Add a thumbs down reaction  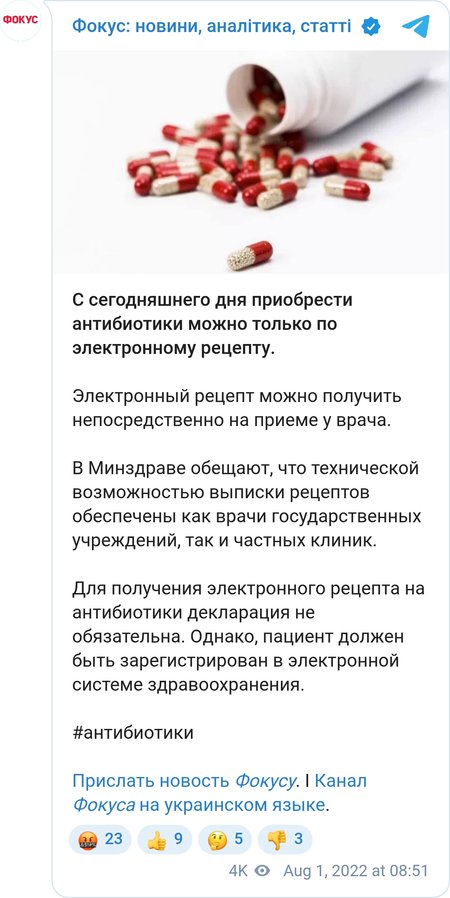point(285,840)
